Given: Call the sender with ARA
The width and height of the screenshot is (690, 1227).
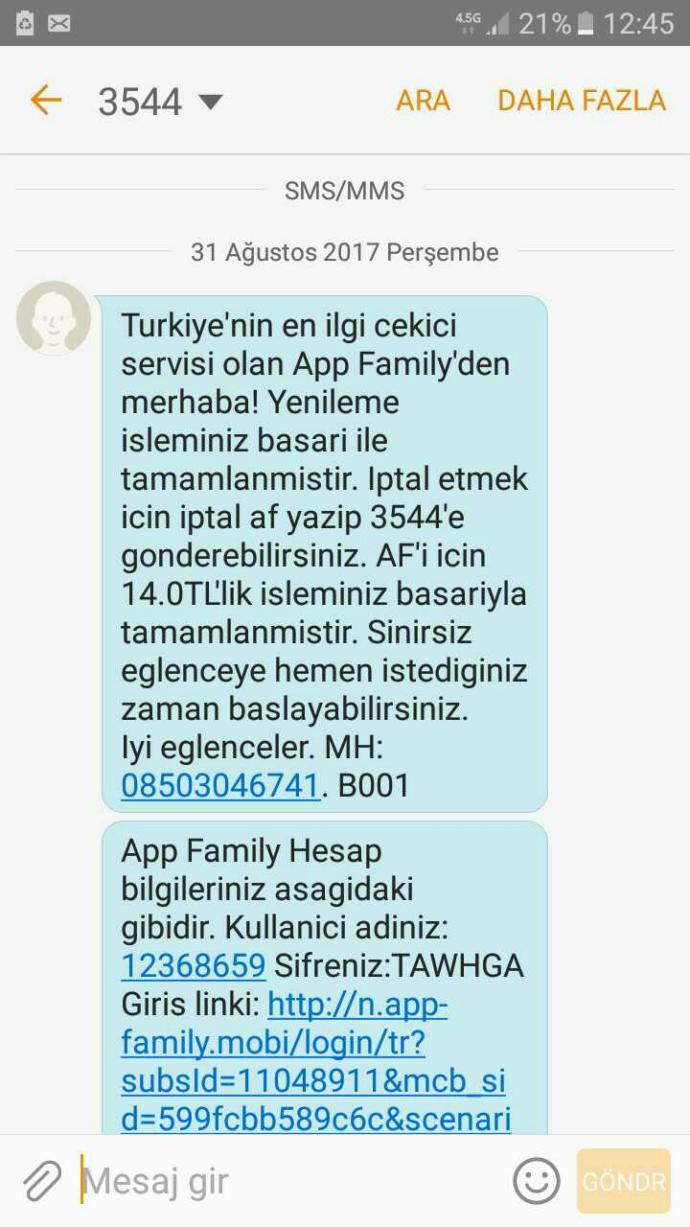Looking at the screenshot, I should coord(423,101).
